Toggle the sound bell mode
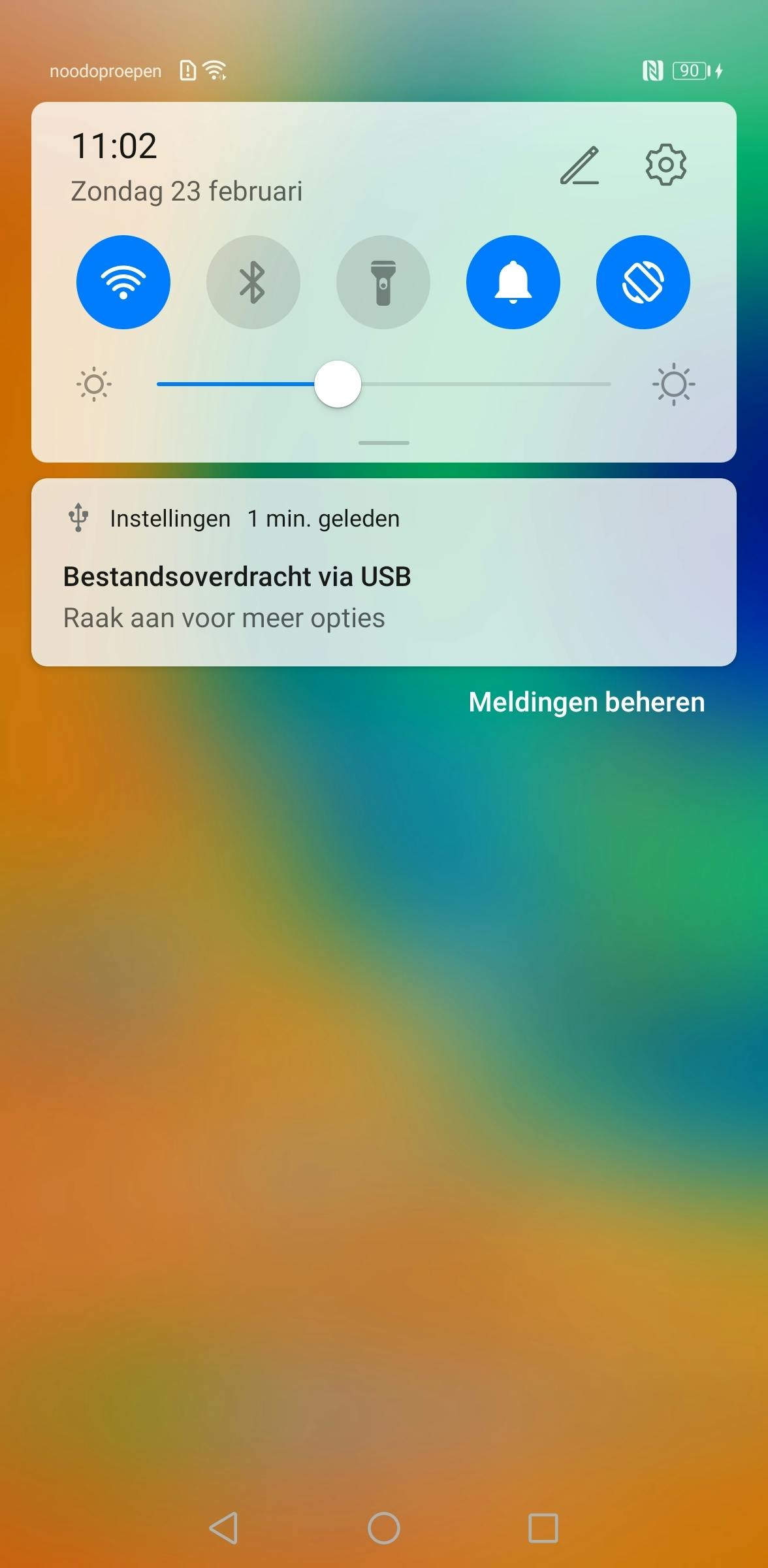768x1568 pixels. [x=513, y=282]
